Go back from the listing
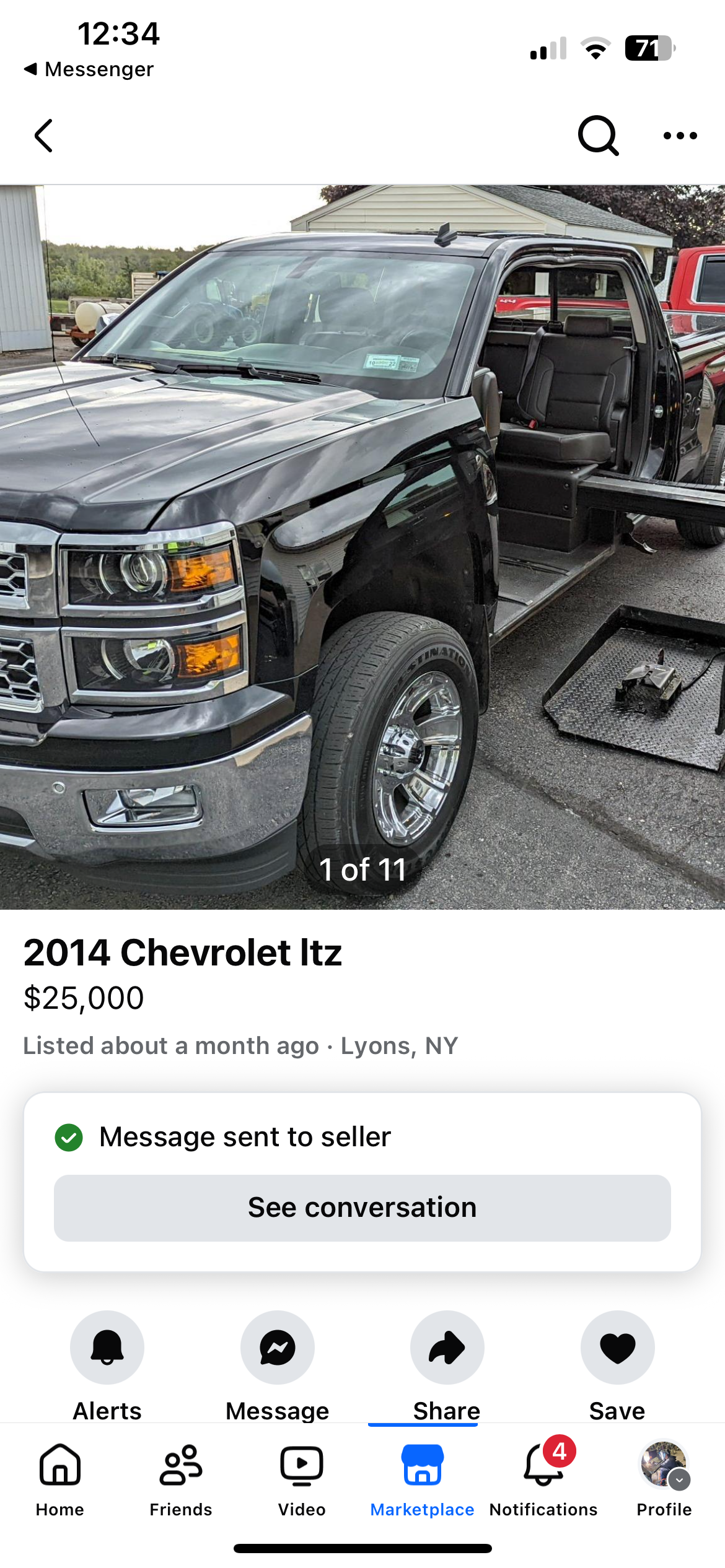Screen dimensions: 725x1568 [x=43, y=136]
